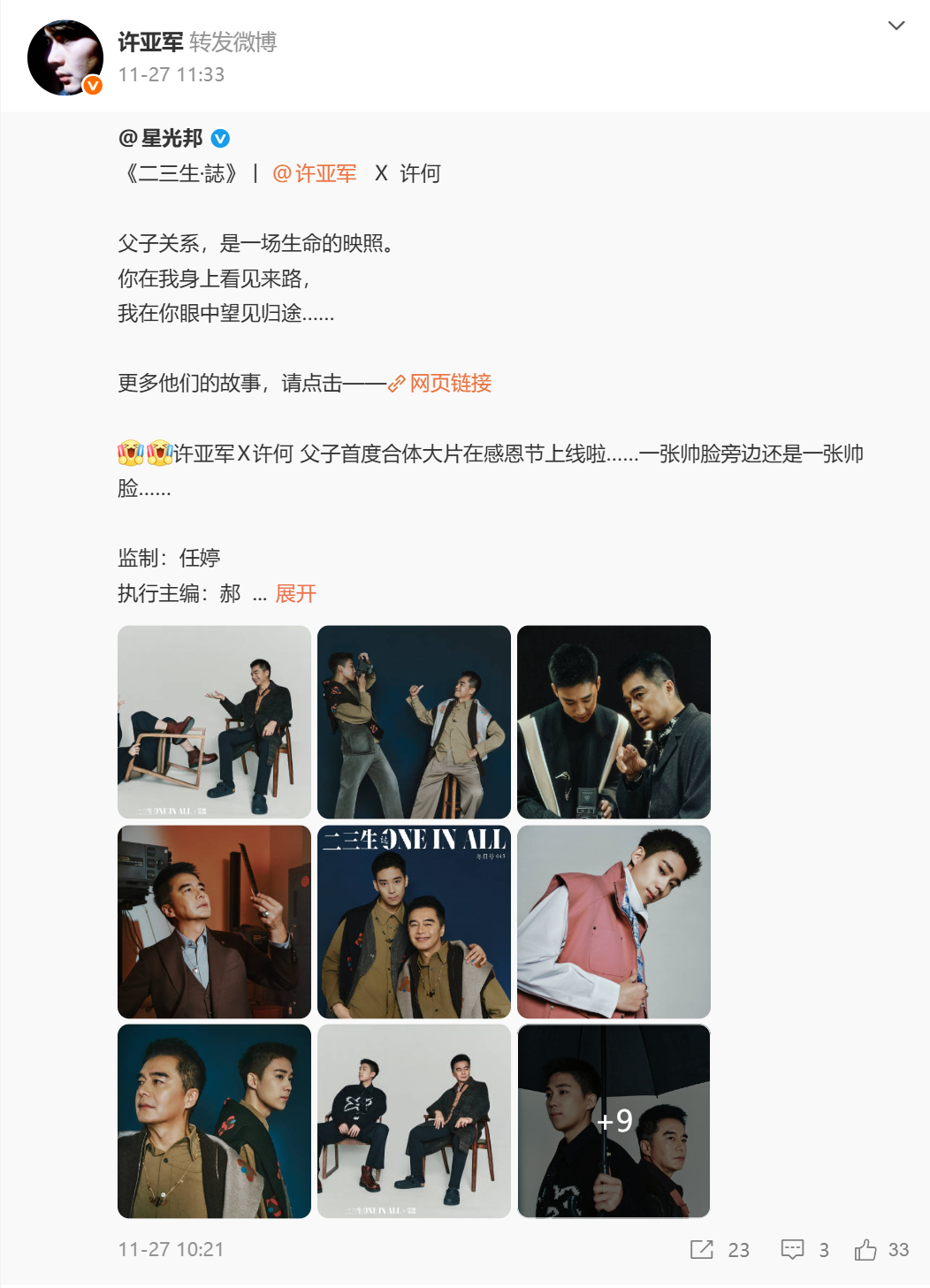Expand full post text with 展开
This screenshot has height=1288, width=930.
click(x=295, y=593)
